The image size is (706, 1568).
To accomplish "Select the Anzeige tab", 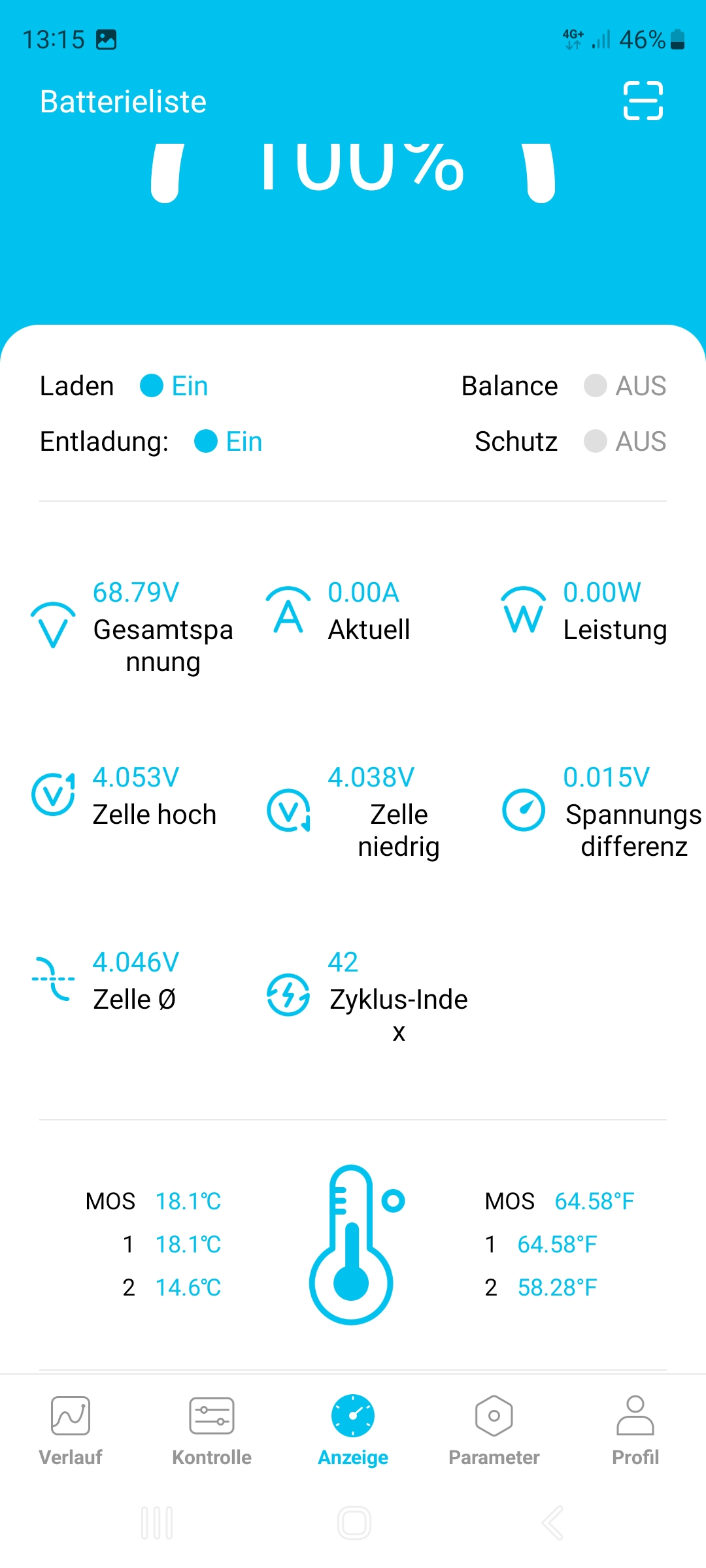I will pyautogui.click(x=353, y=1431).
